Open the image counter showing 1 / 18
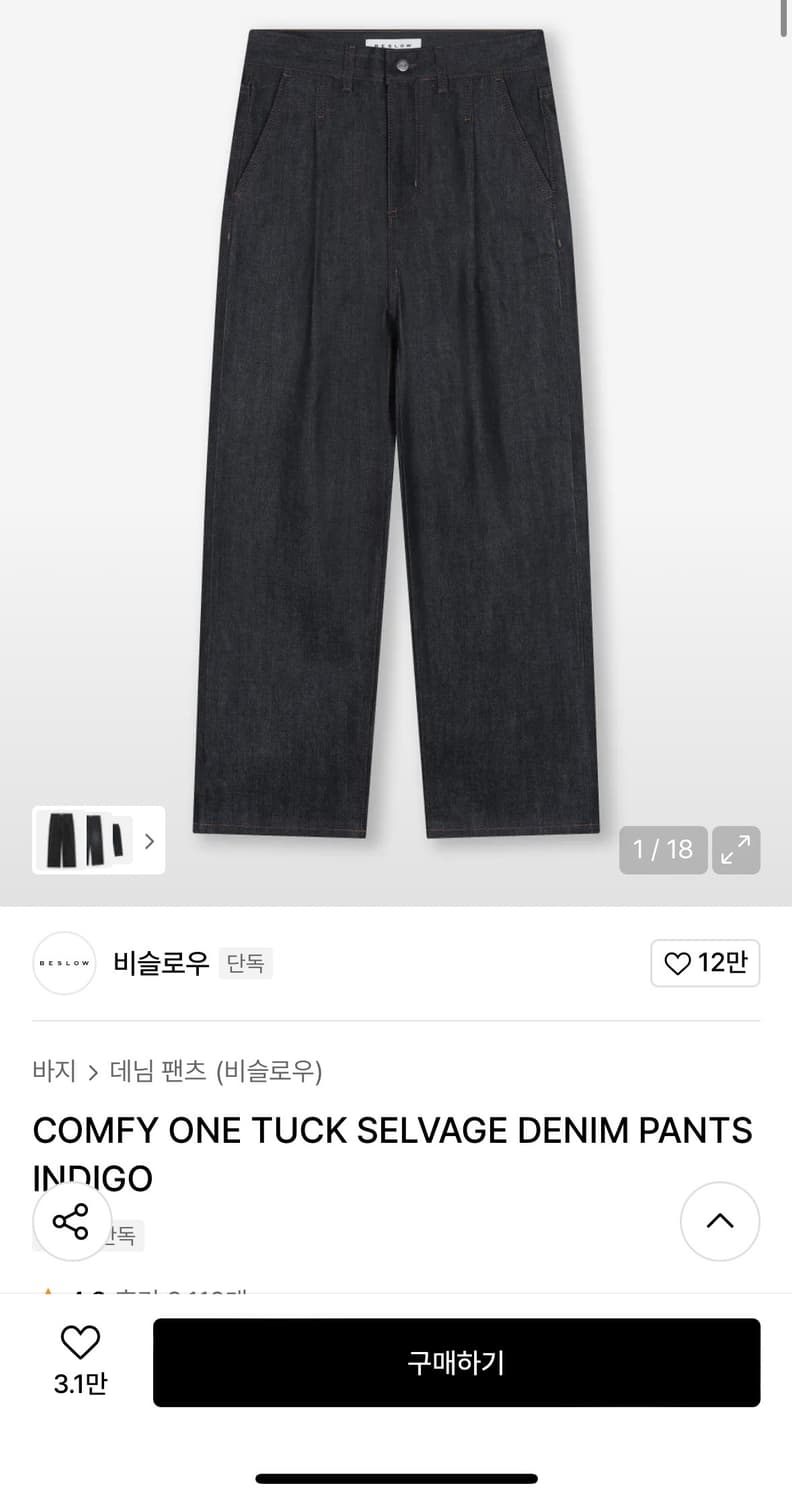The image size is (792, 1500). pos(663,849)
